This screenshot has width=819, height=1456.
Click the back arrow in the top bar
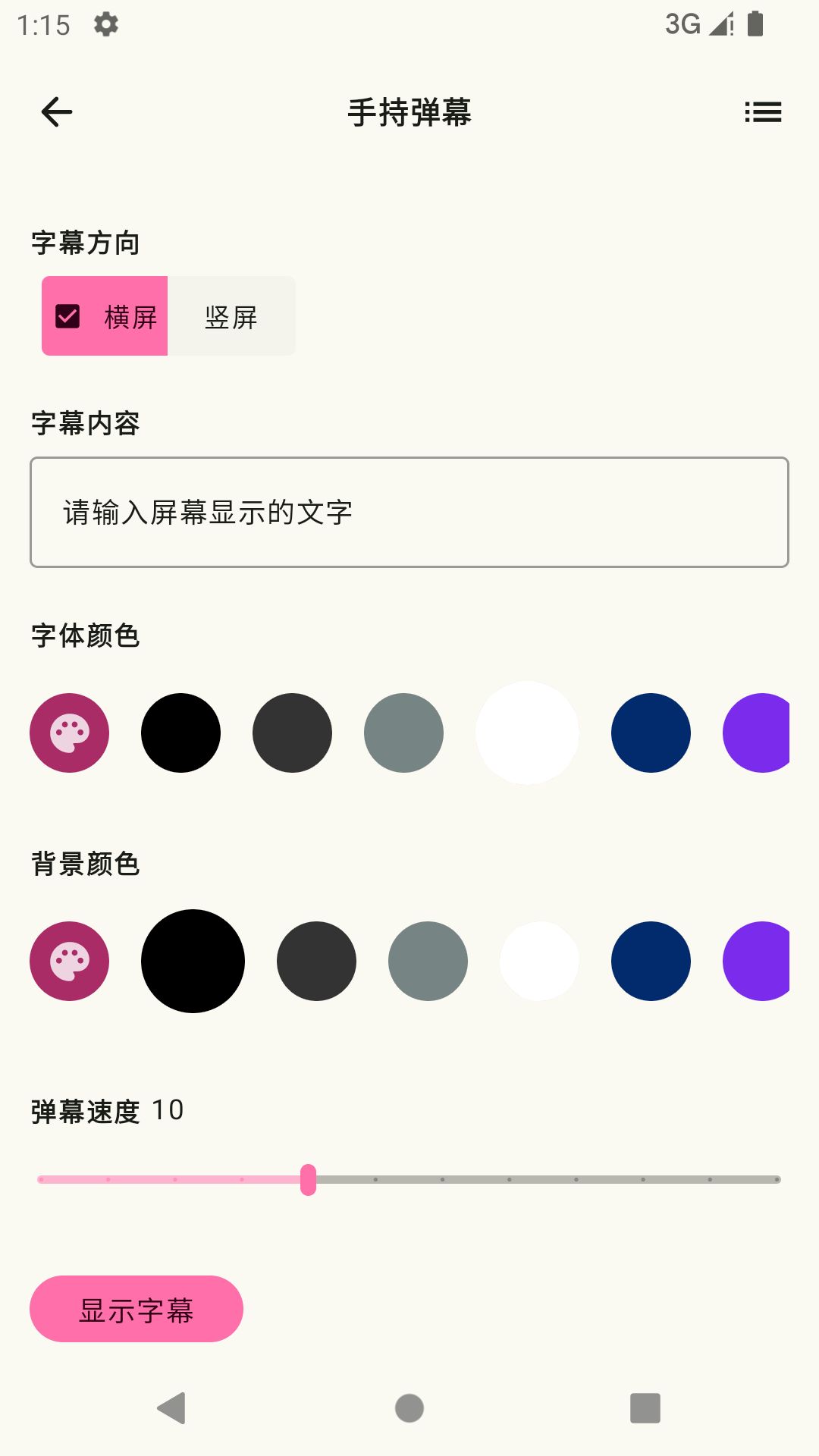55,111
